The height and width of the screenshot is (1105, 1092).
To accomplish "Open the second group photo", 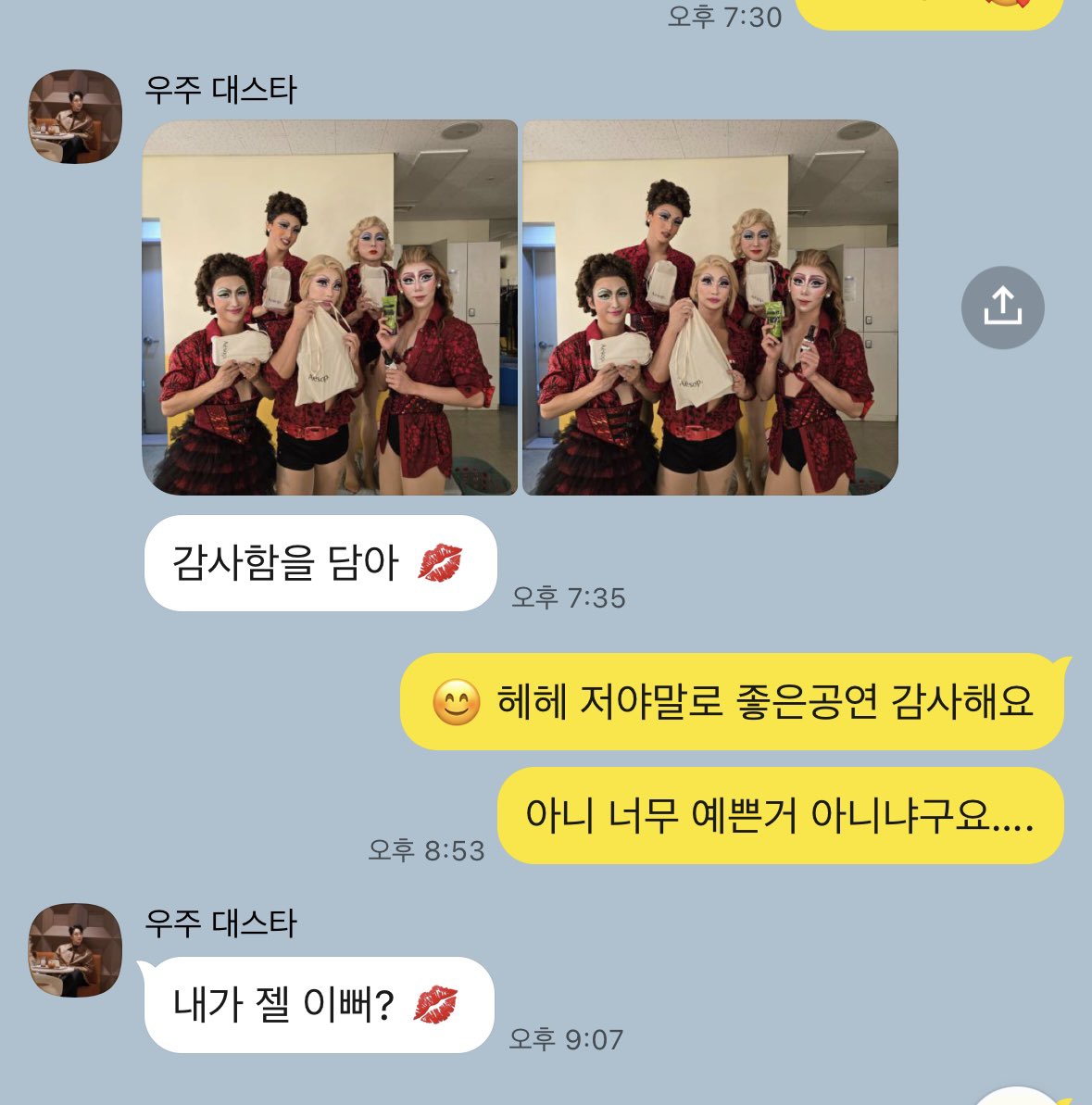I will tap(710, 308).
